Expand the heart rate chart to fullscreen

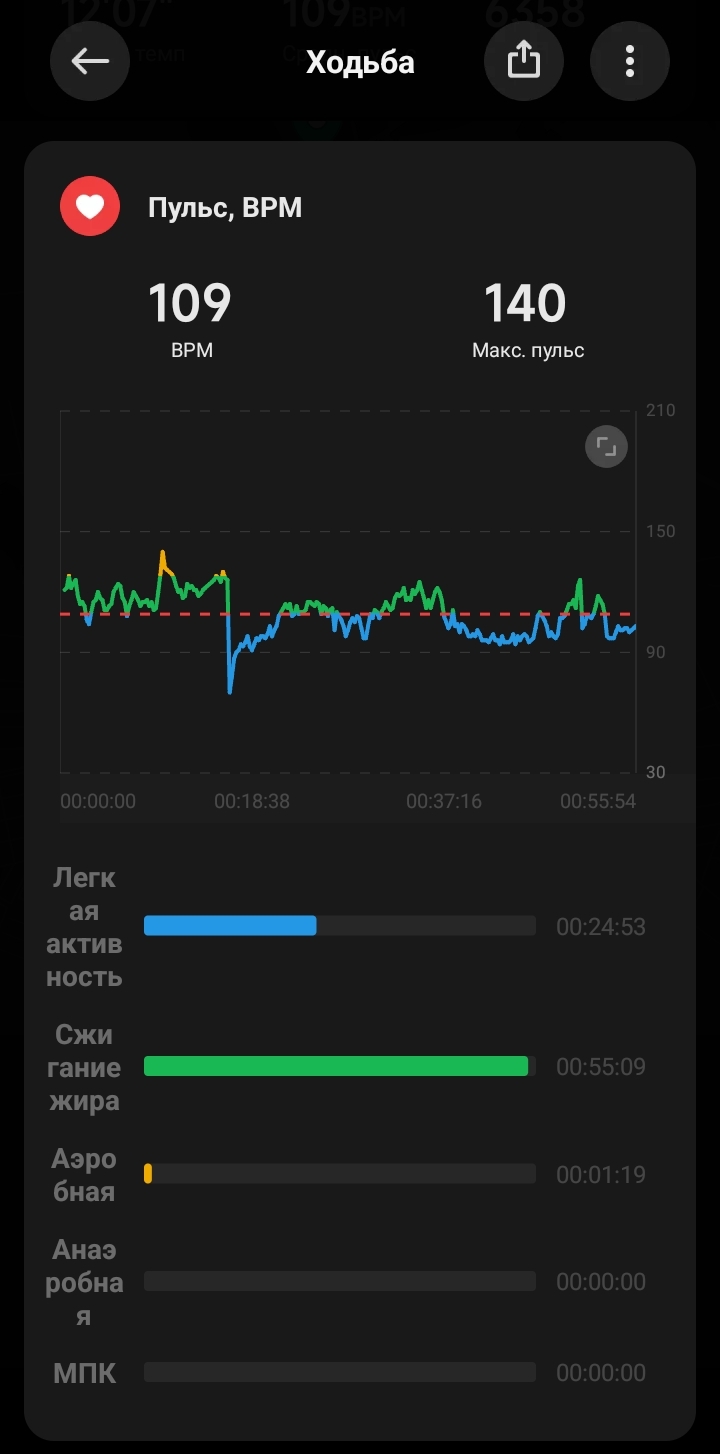(x=606, y=447)
